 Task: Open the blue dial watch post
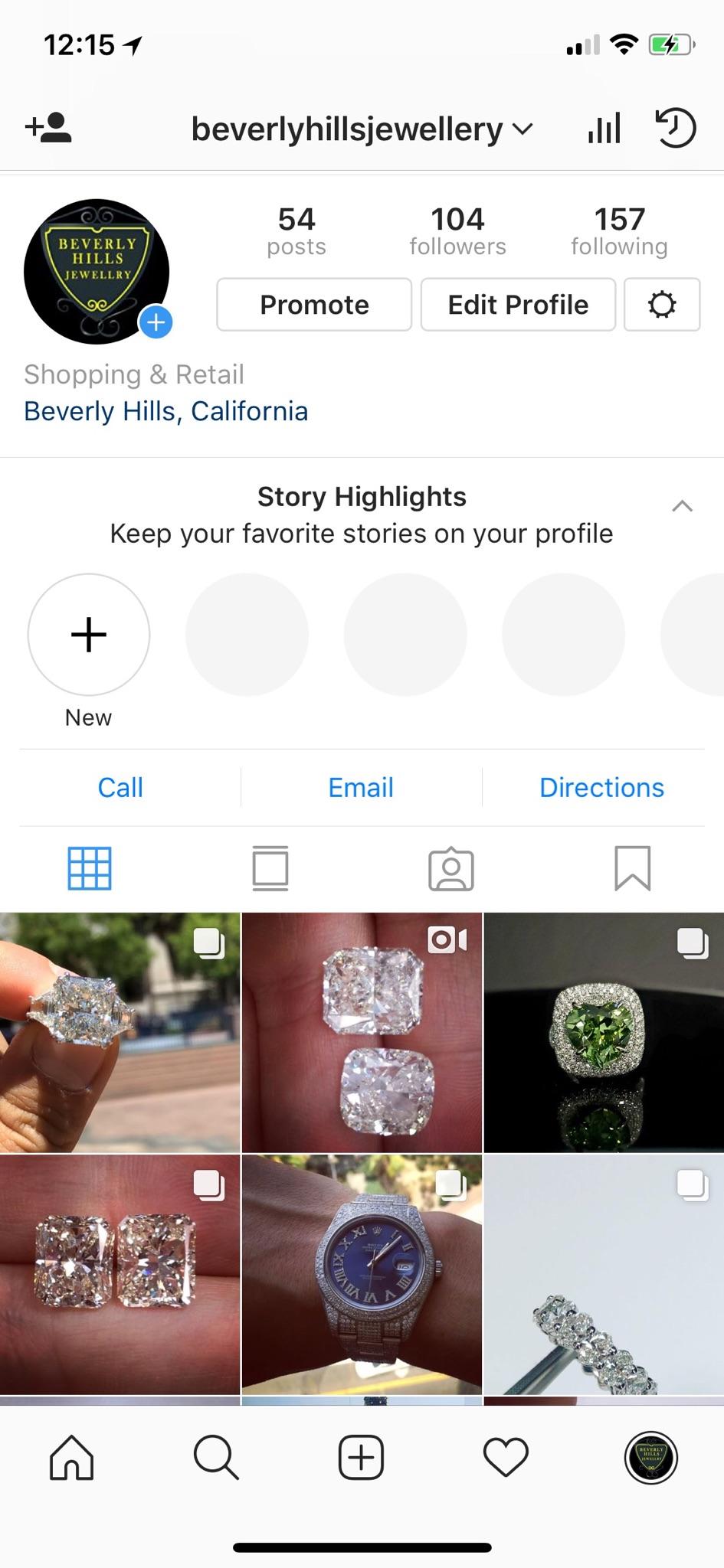pos(362,1274)
